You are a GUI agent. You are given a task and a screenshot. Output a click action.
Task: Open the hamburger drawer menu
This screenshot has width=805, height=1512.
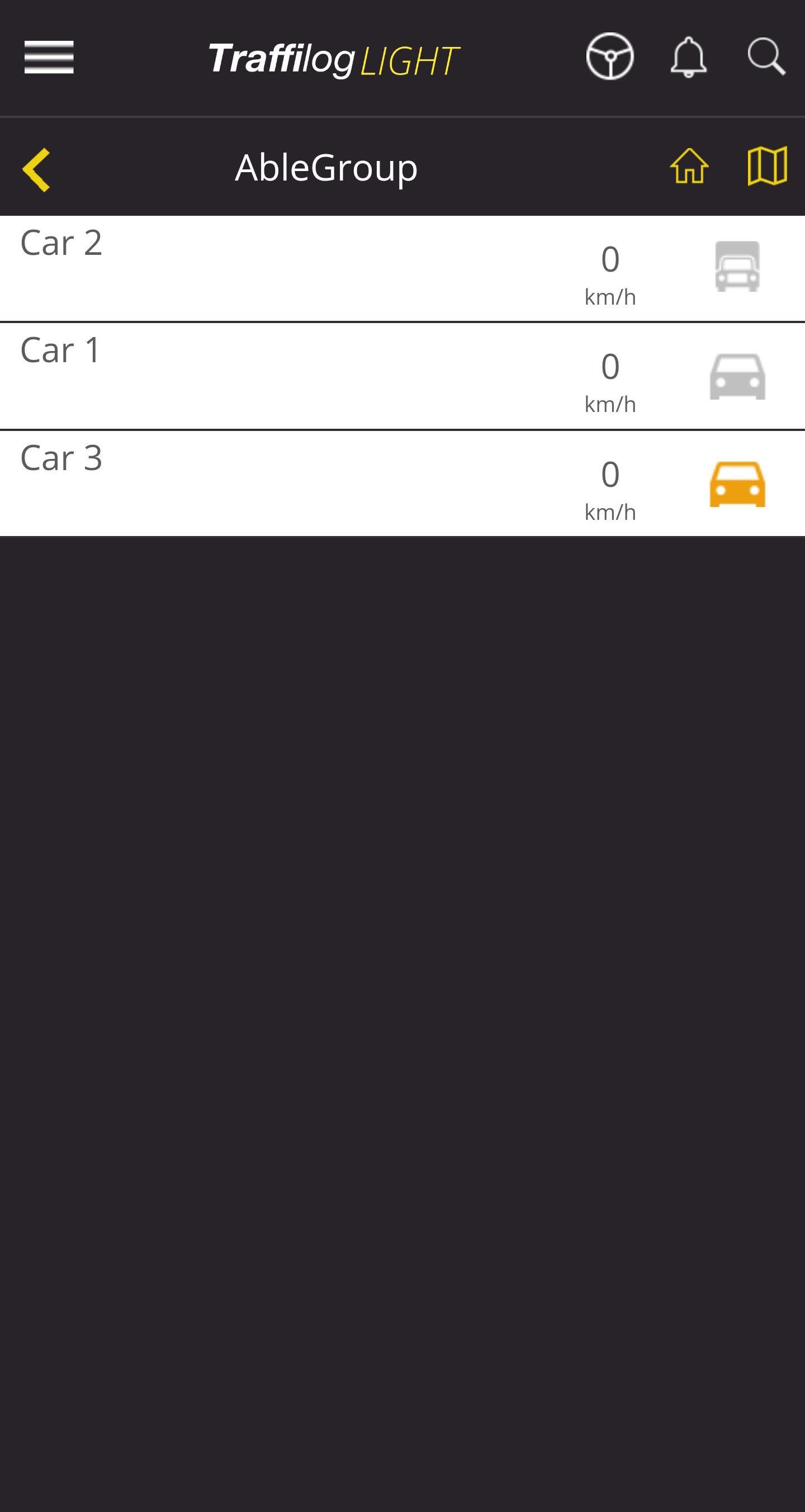(49, 58)
